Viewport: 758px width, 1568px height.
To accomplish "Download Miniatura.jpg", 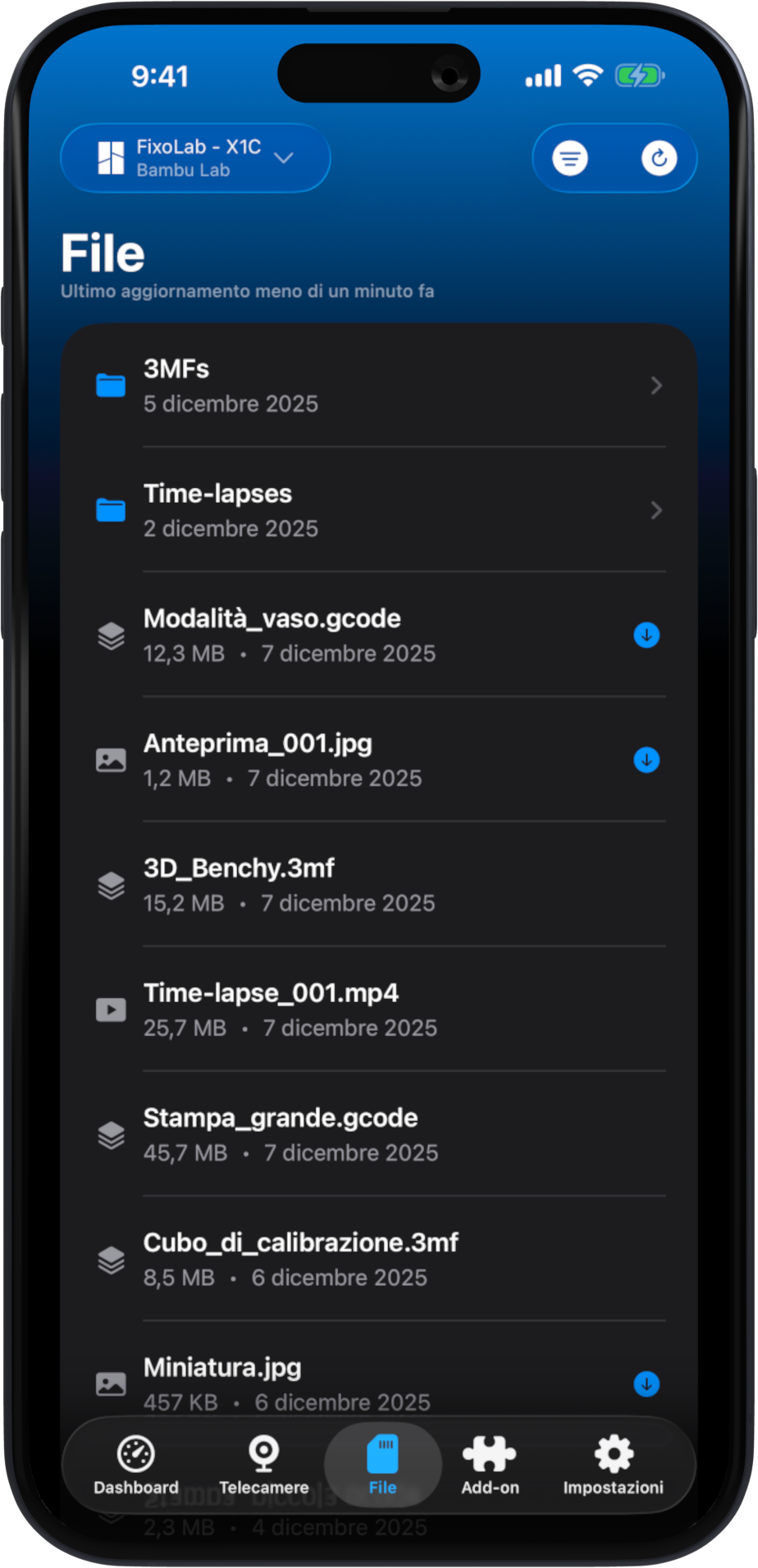I will (x=646, y=1384).
